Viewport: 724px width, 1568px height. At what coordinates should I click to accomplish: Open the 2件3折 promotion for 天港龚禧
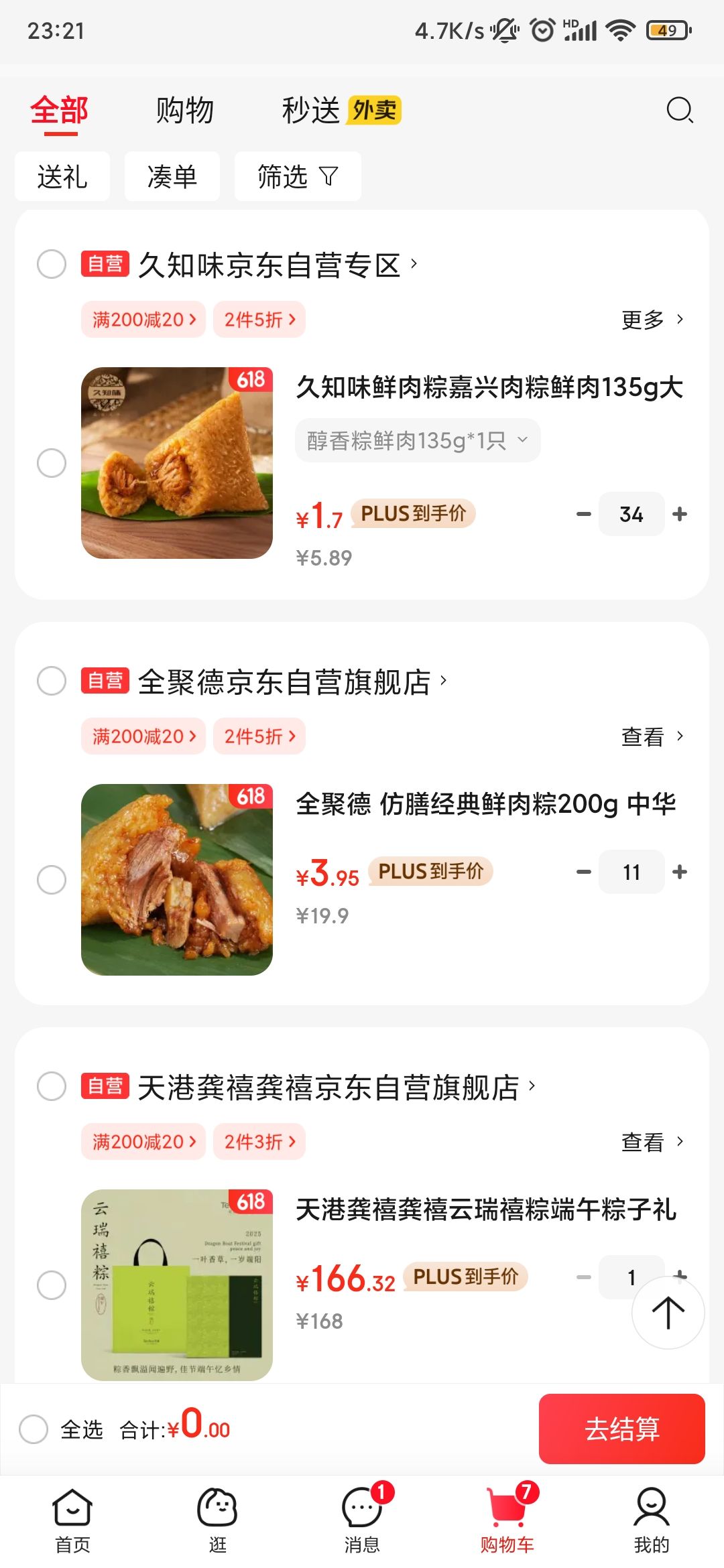[259, 1141]
